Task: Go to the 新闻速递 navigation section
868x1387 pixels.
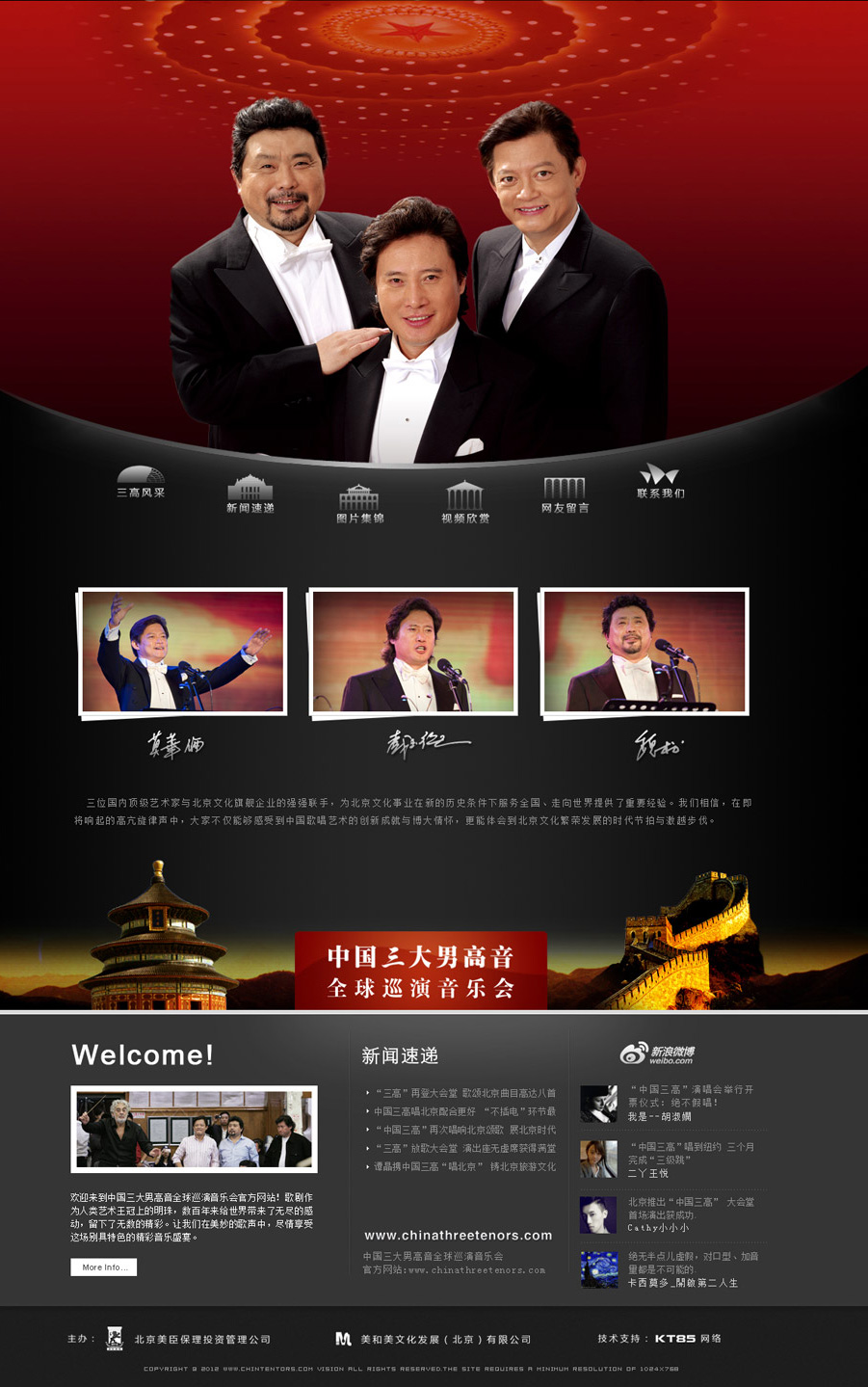Action: coord(250,495)
